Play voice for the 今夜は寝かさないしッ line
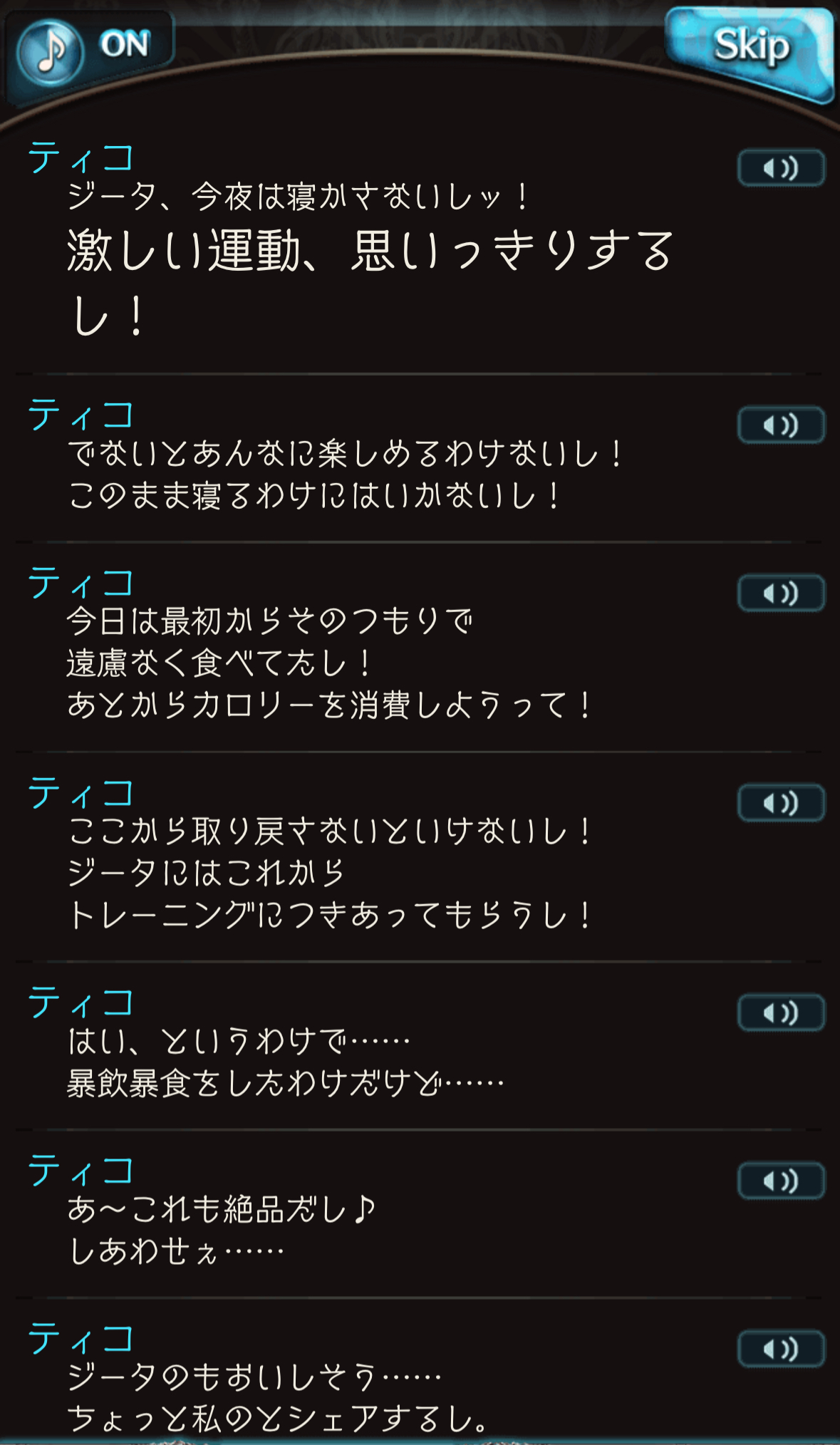The image size is (840, 1445). [781, 169]
